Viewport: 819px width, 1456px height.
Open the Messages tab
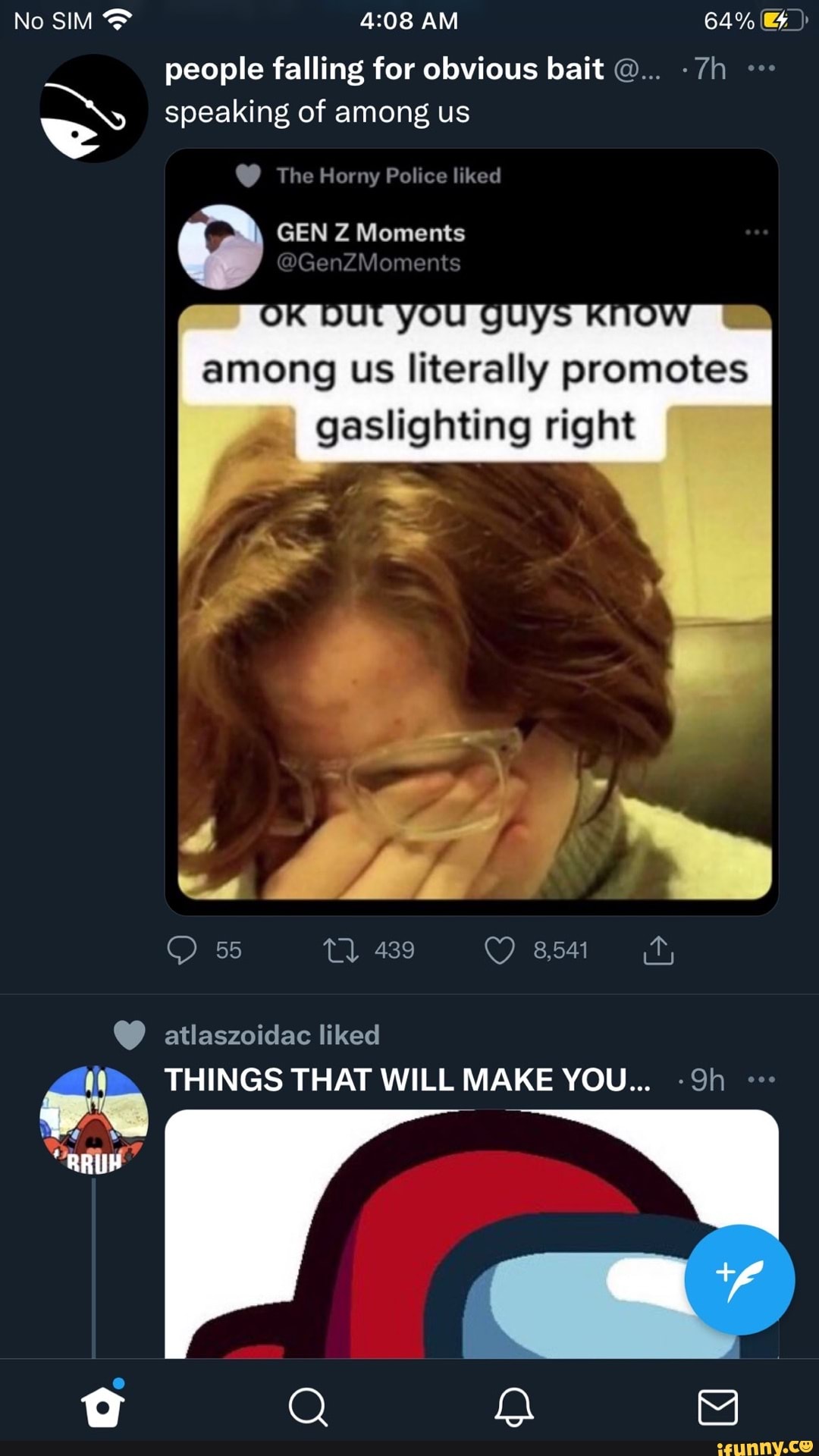pyautogui.click(x=717, y=1407)
